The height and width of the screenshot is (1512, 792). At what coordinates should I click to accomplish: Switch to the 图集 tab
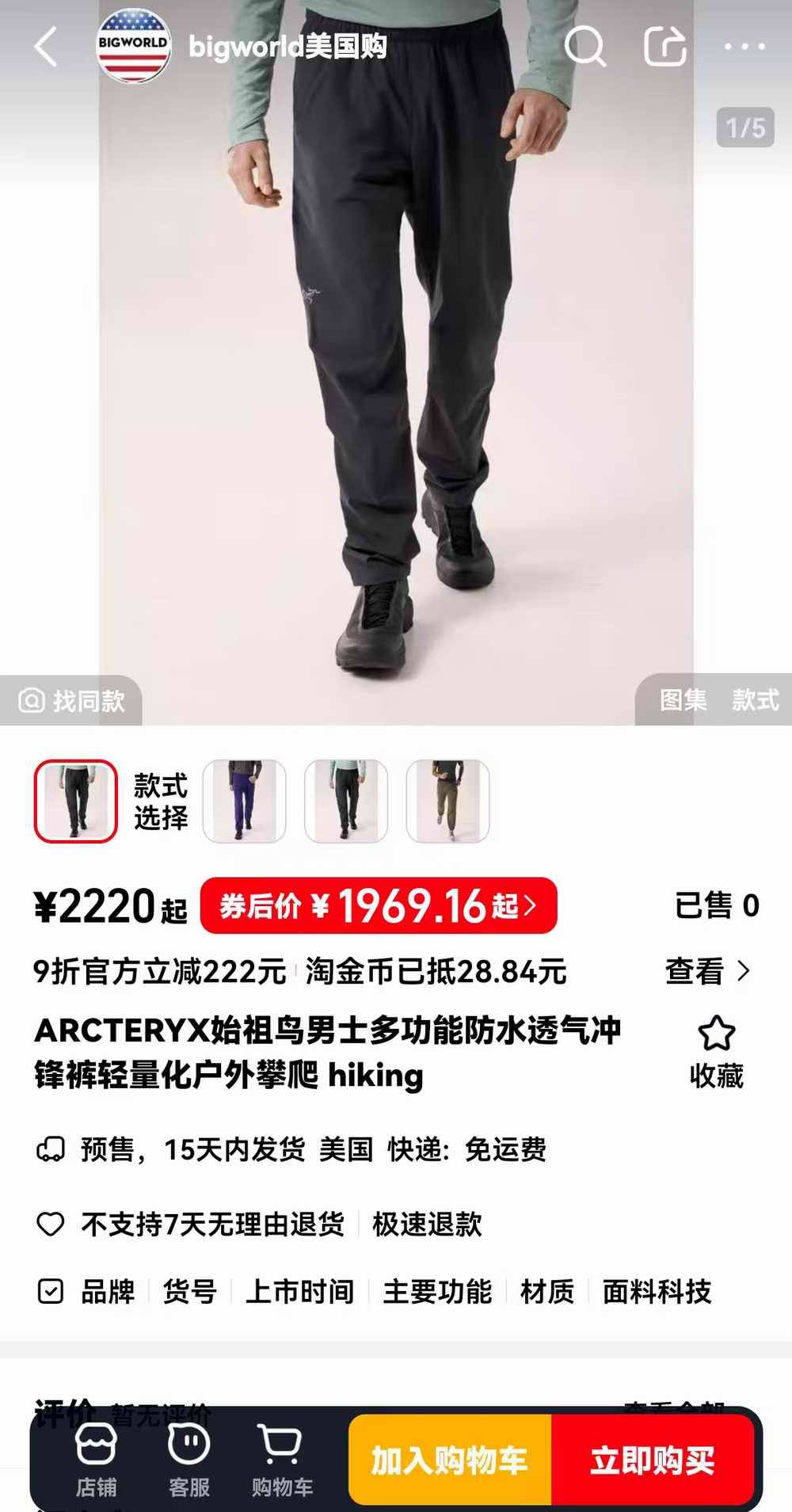[x=683, y=700]
